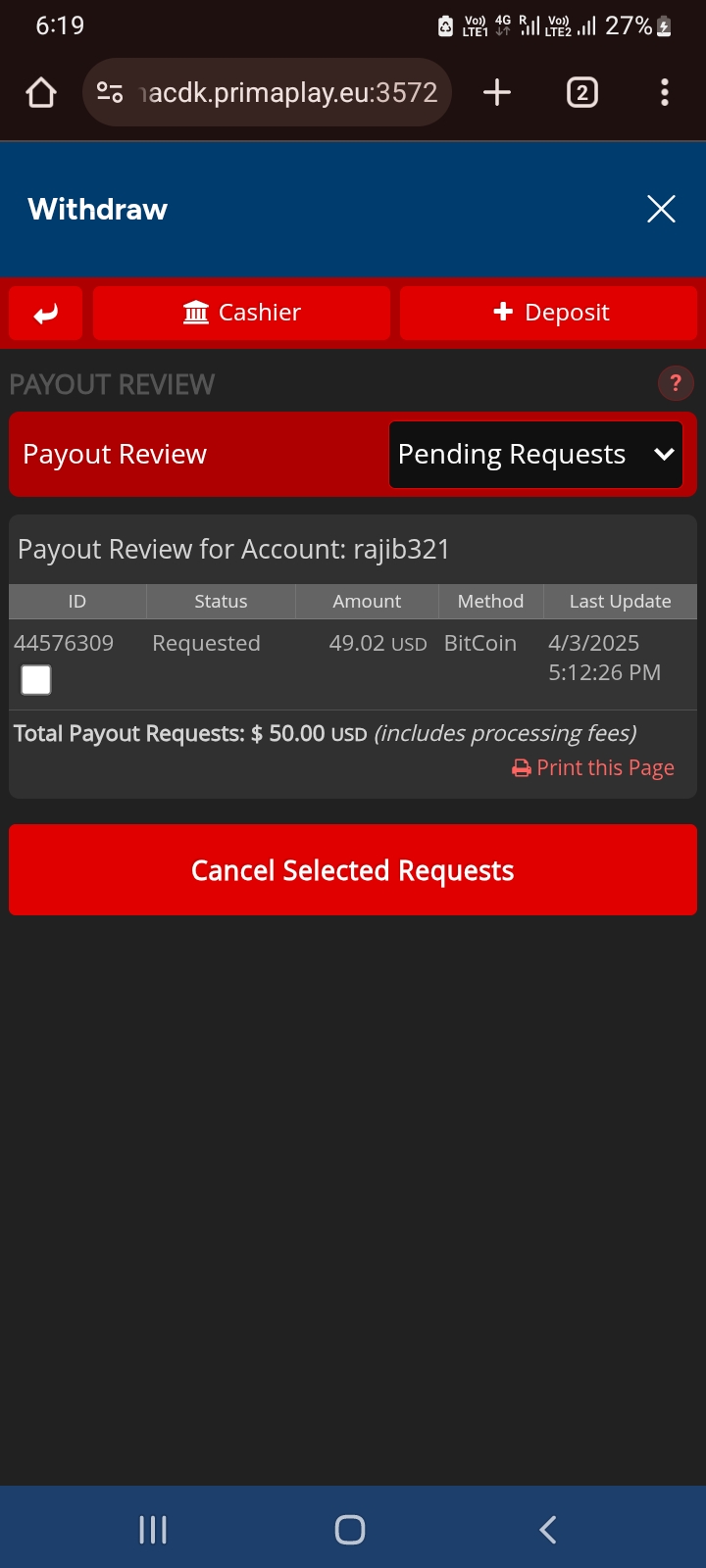
Task: Tap Print this Page link
Action: [593, 768]
